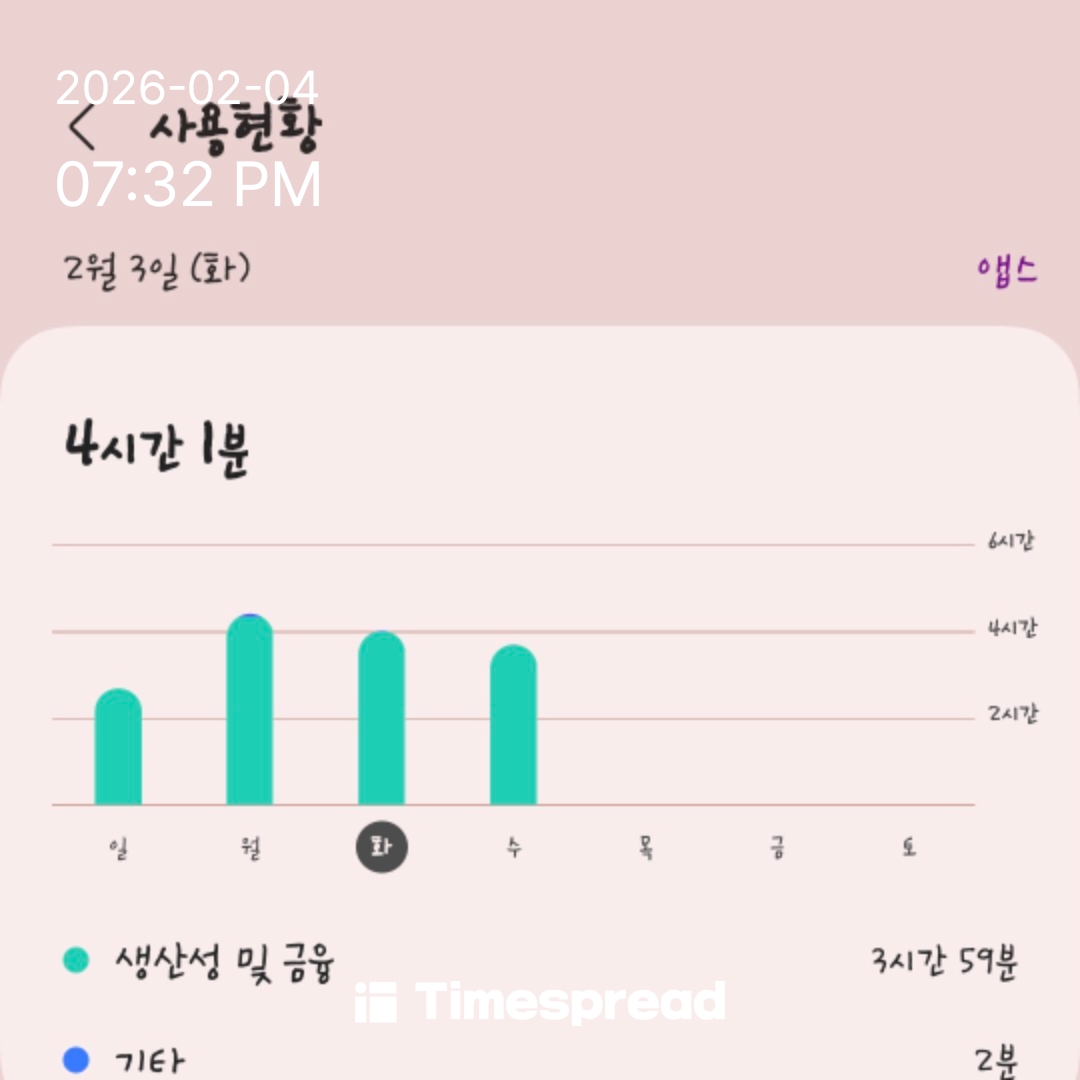The height and width of the screenshot is (1080, 1080).
Task: Select Tuesday (화) in the chart
Action: point(382,848)
